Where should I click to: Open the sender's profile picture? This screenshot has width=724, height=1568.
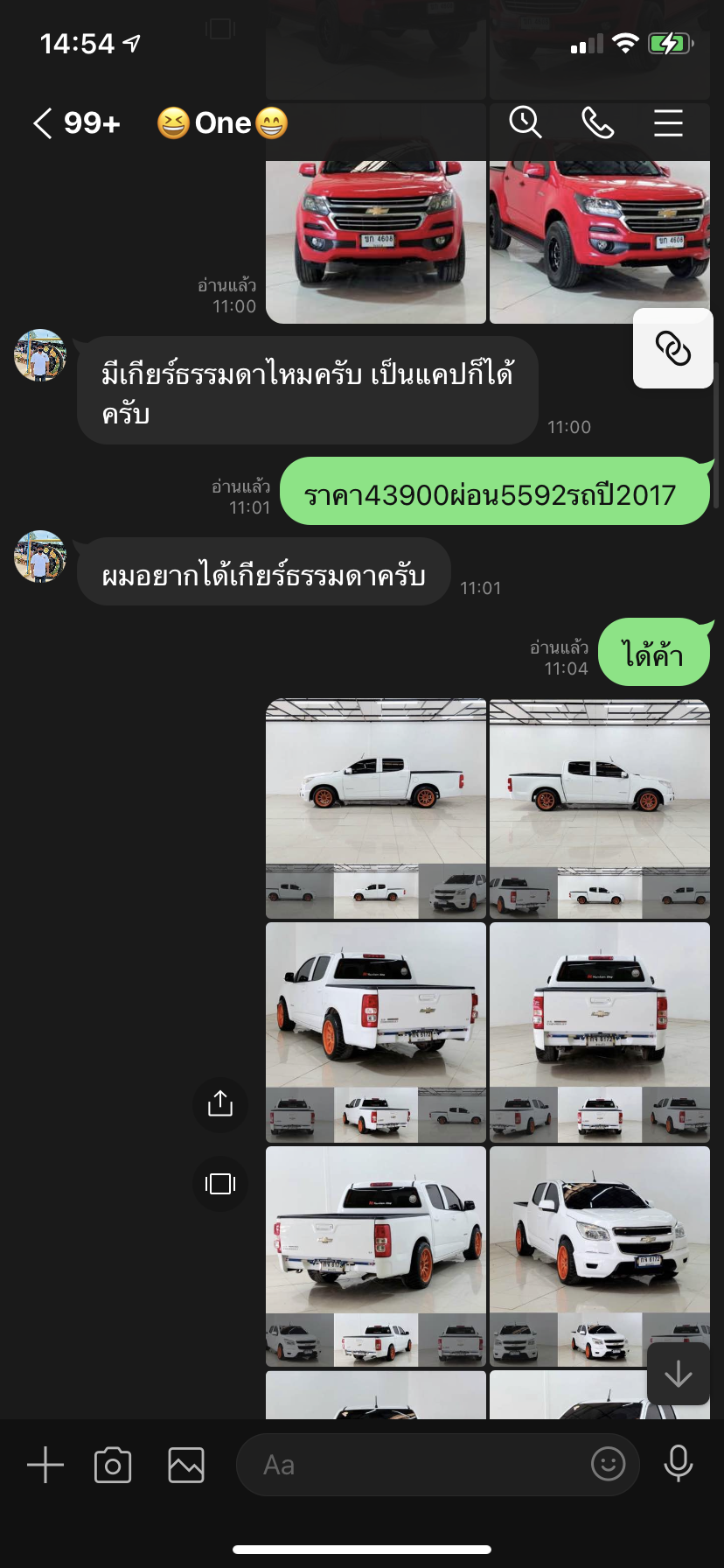40,356
